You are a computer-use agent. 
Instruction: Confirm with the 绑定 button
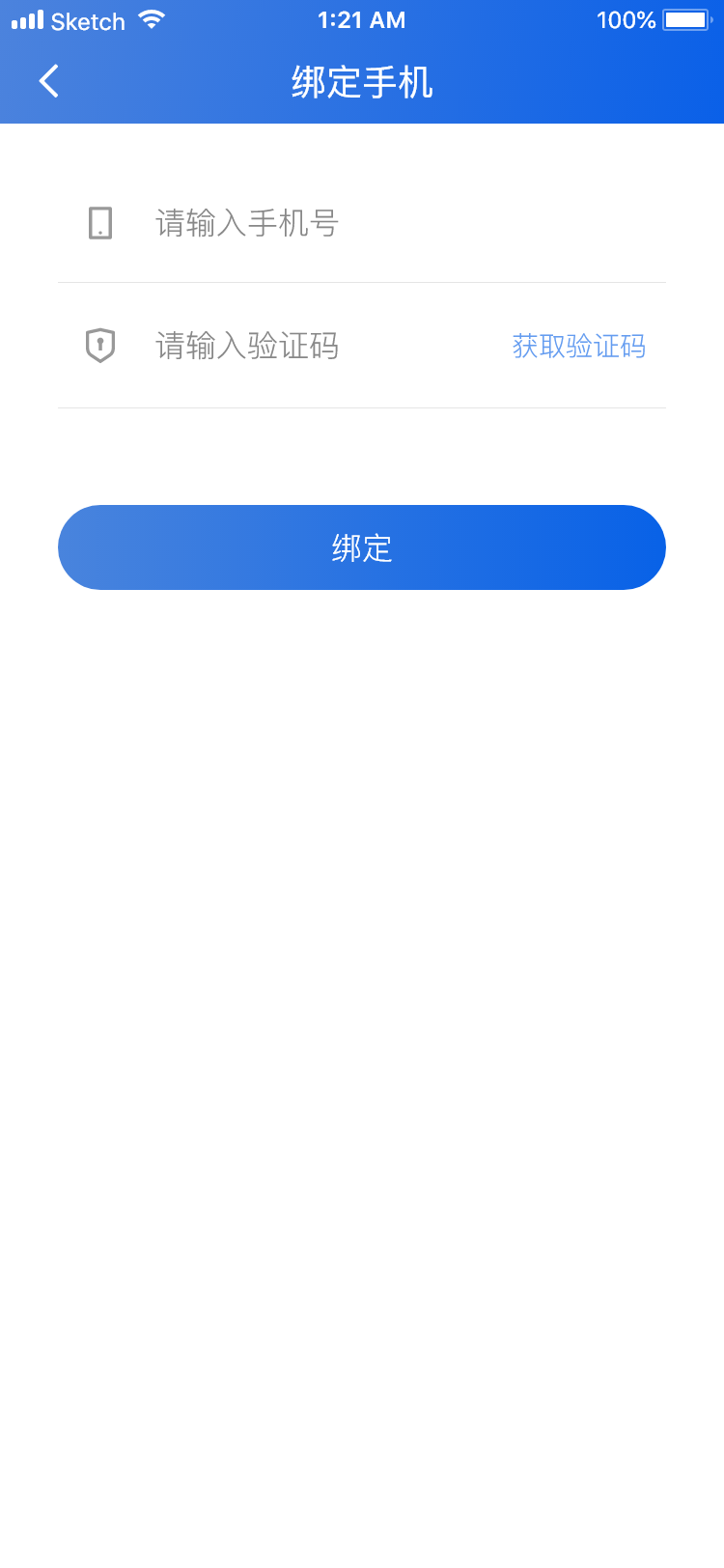(362, 547)
